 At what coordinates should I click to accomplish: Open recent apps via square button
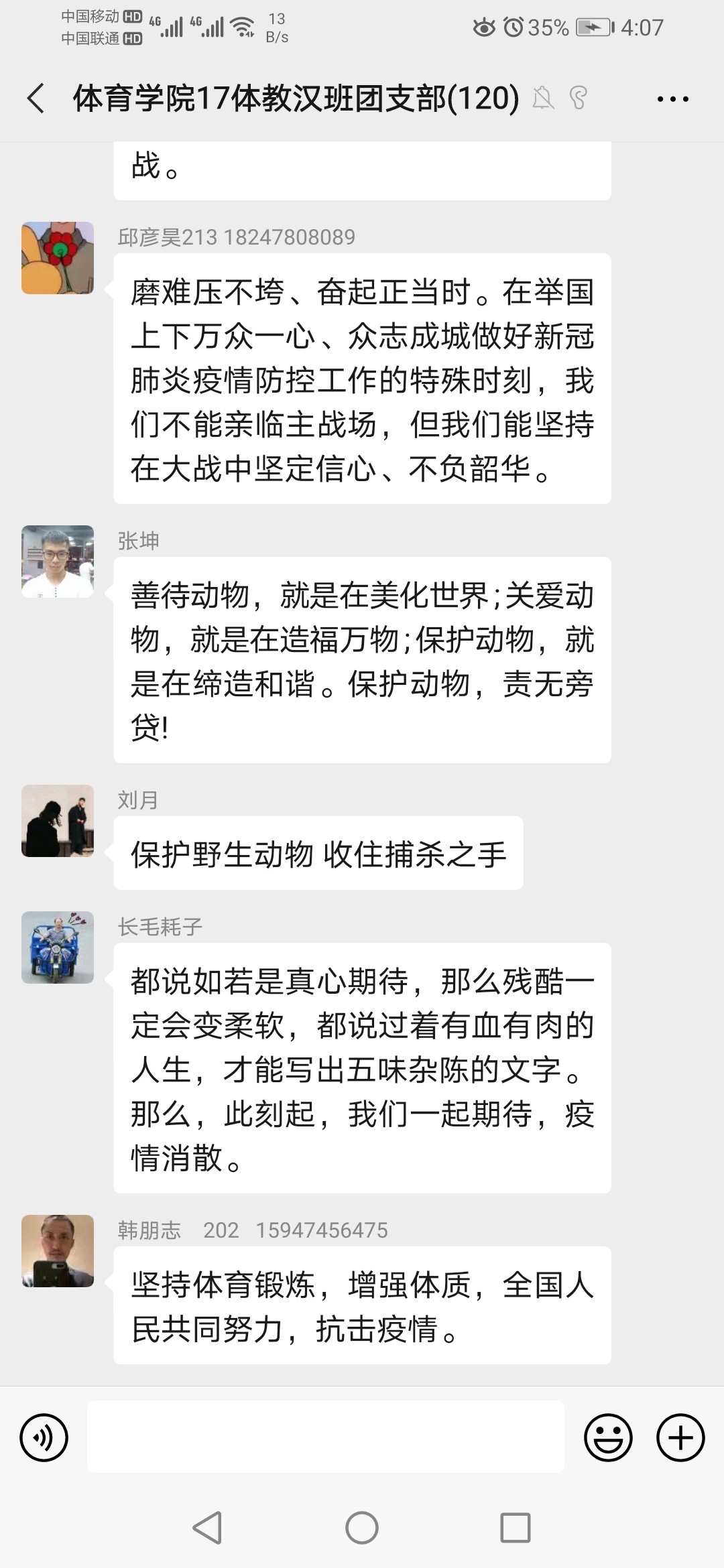tap(516, 1528)
